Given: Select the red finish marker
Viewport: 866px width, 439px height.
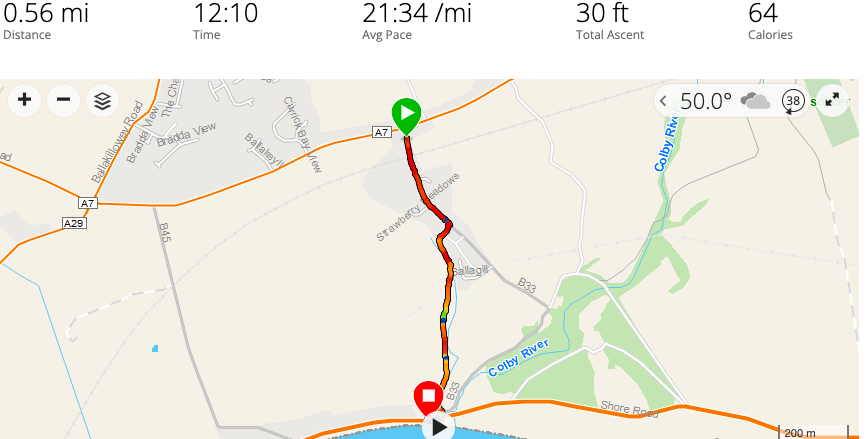Looking at the screenshot, I should click(428, 397).
